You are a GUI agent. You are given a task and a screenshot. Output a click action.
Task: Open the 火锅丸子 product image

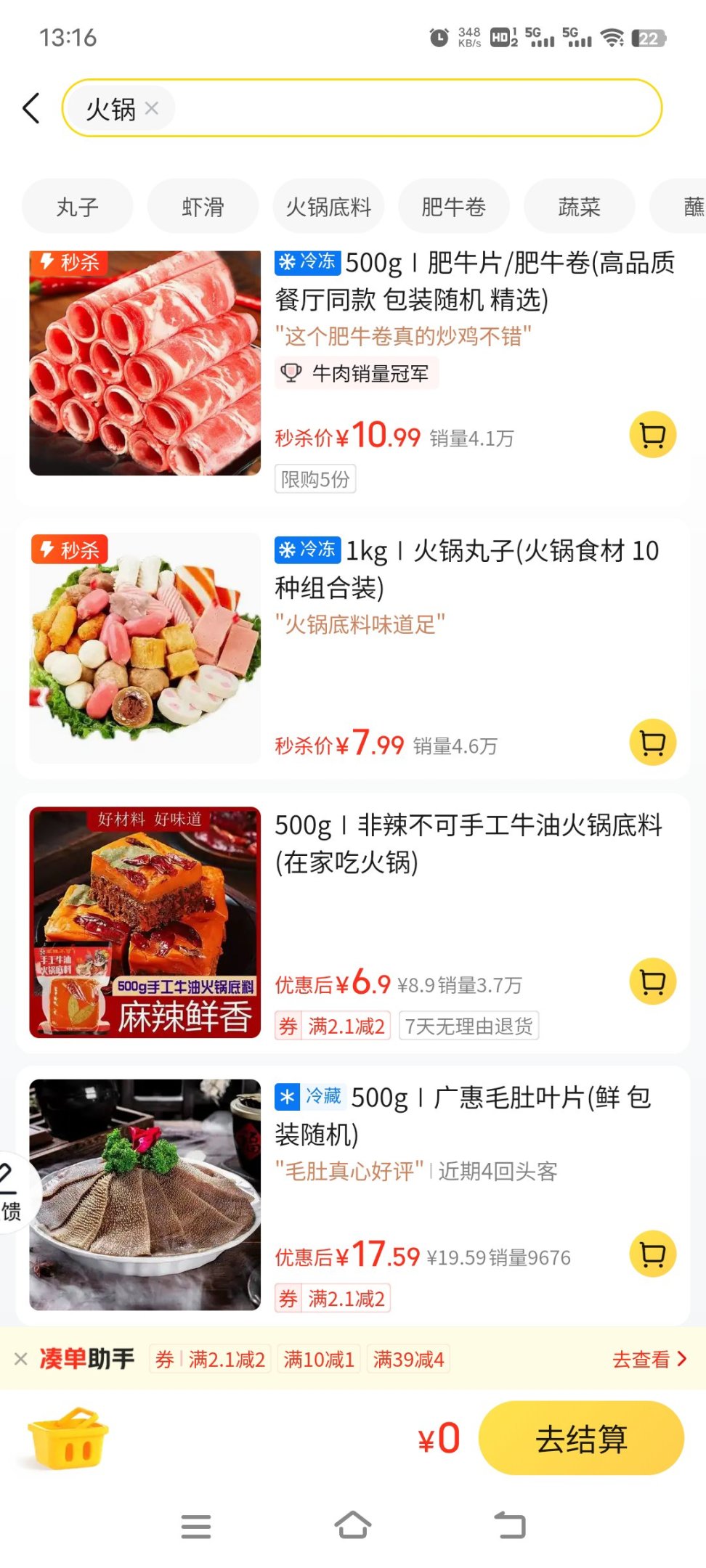pos(145,648)
